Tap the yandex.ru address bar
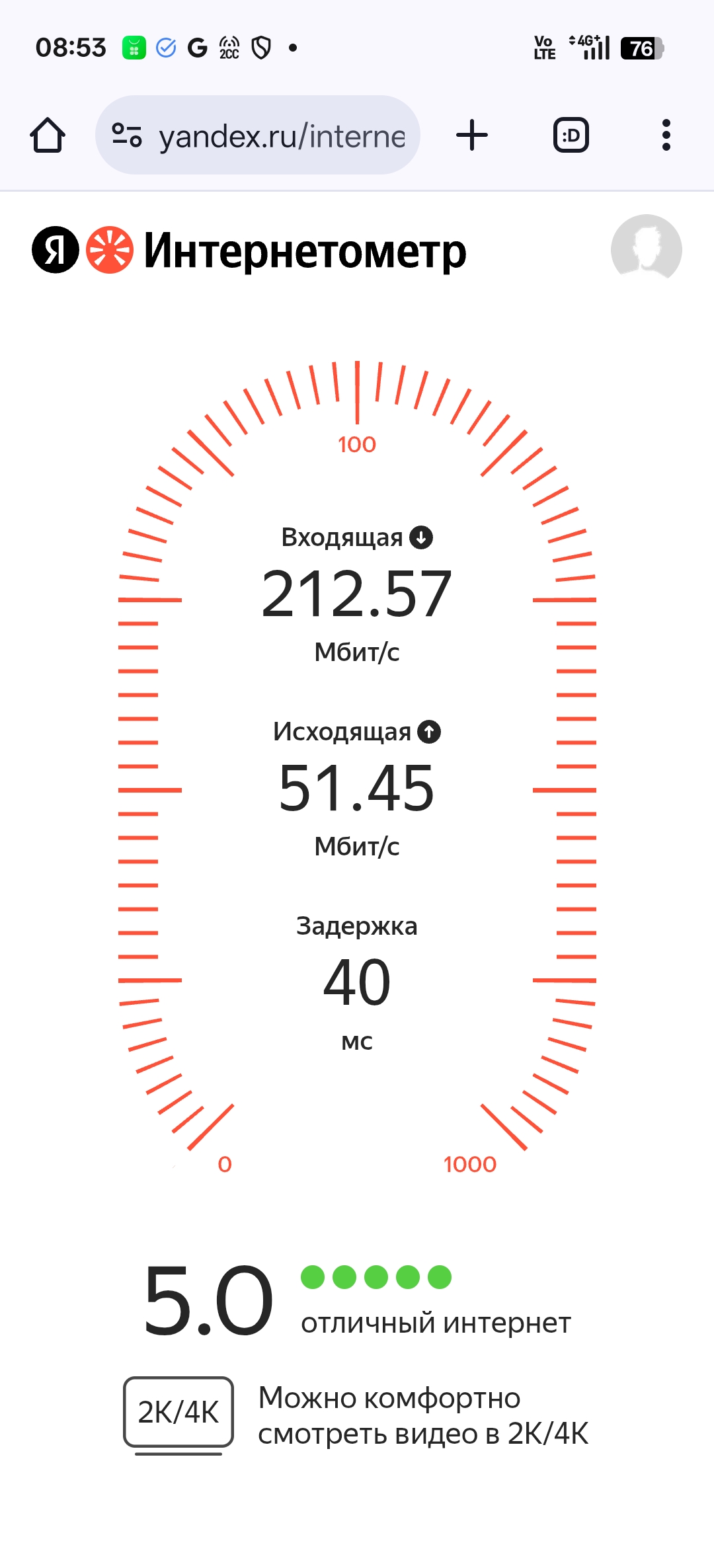 (x=281, y=136)
